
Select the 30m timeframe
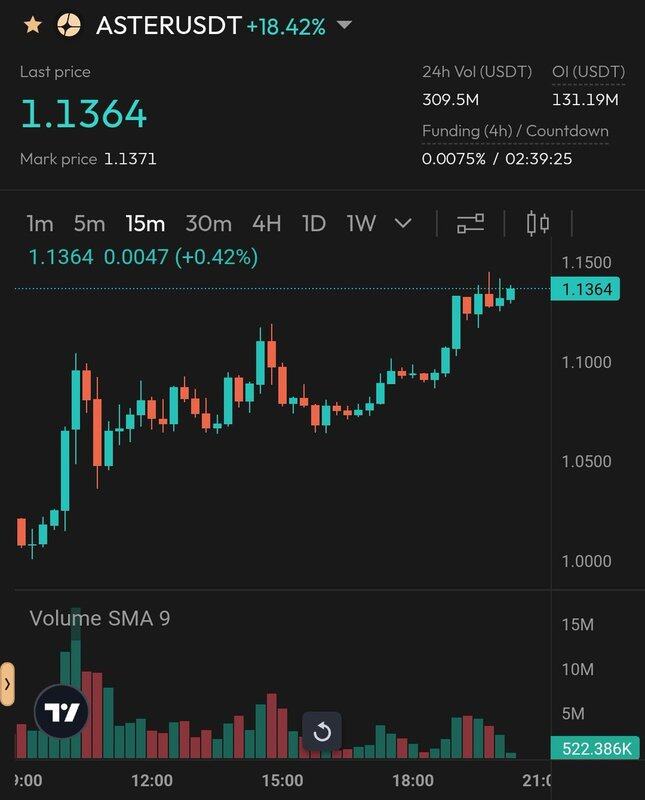pyautogui.click(x=208, y=223)
